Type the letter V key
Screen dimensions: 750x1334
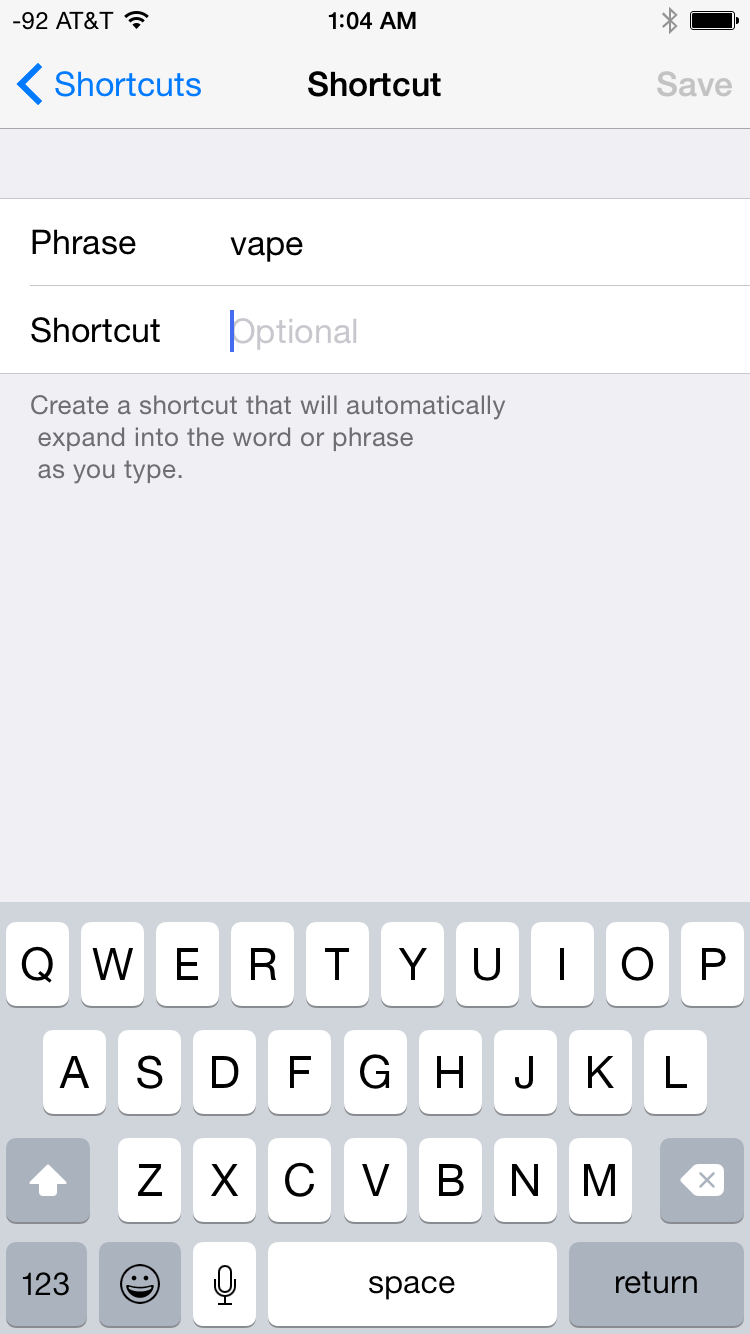click(375, 1181)
